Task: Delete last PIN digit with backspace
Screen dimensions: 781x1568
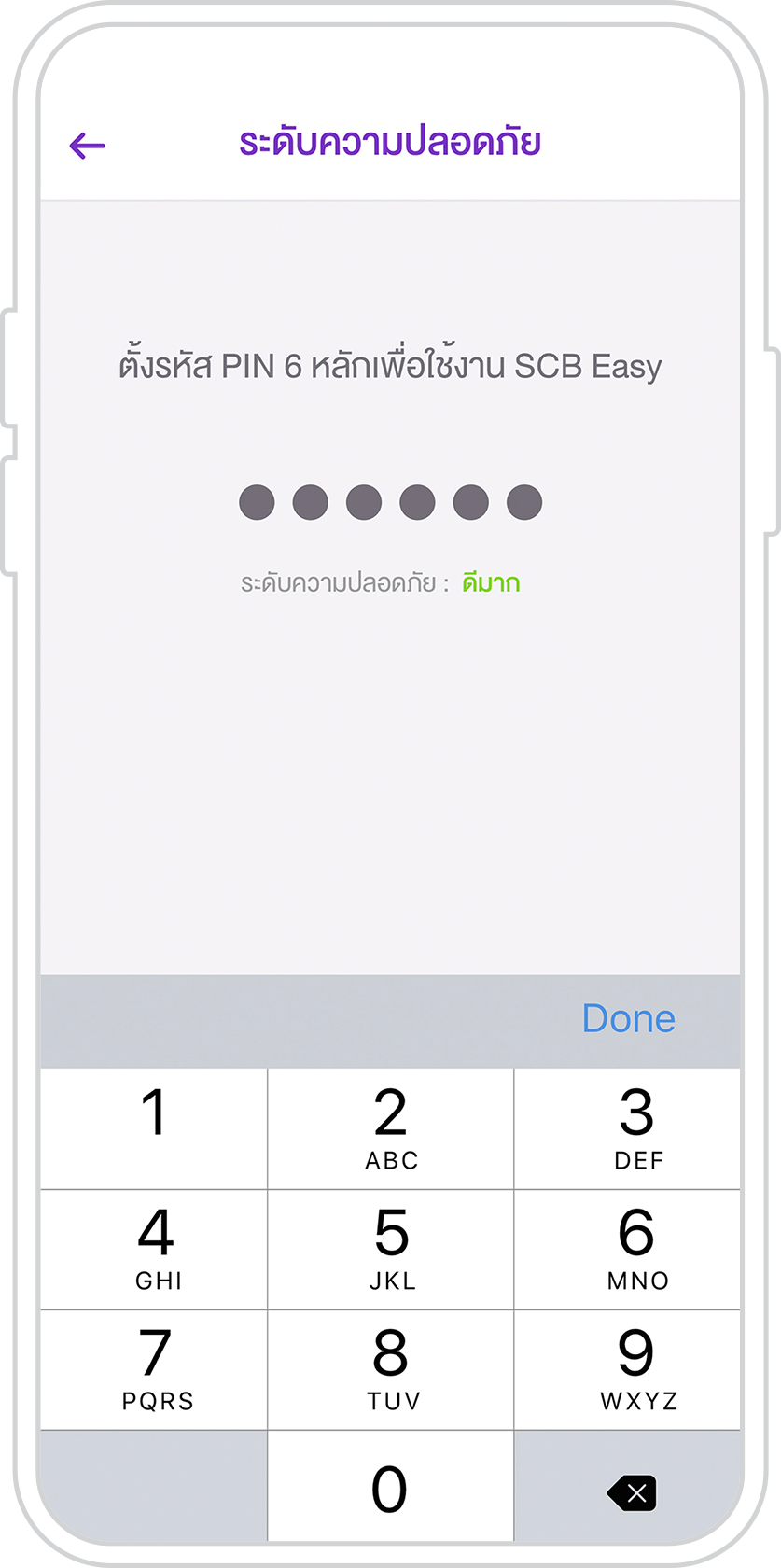Action: coord(632,1493)
